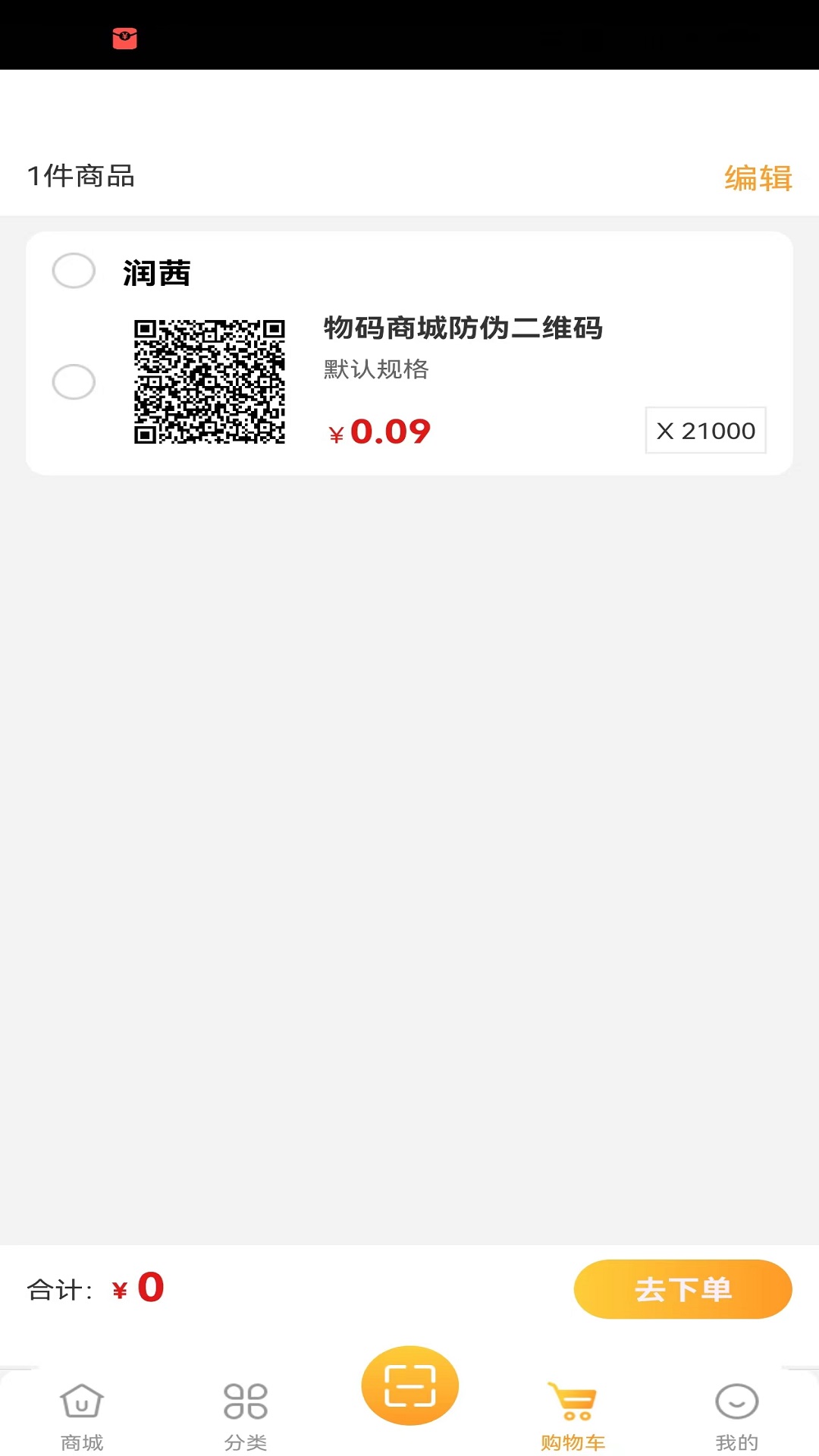Select the 物码商城防伪二维码 item checkbox
819x1456 pixels.
click(74, 381)
